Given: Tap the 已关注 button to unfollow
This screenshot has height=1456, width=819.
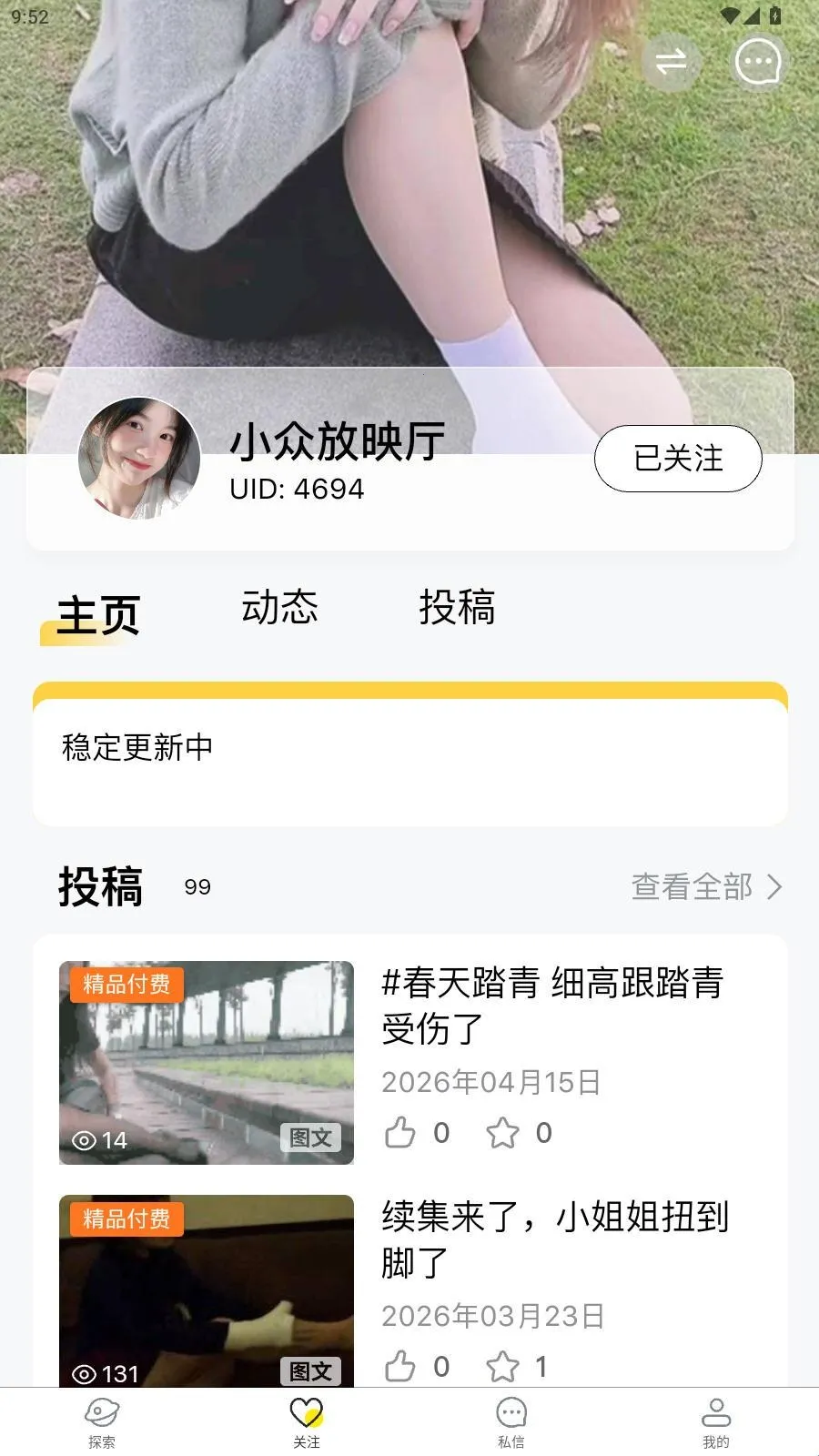Looking at the screenshot, I should 678,459.
